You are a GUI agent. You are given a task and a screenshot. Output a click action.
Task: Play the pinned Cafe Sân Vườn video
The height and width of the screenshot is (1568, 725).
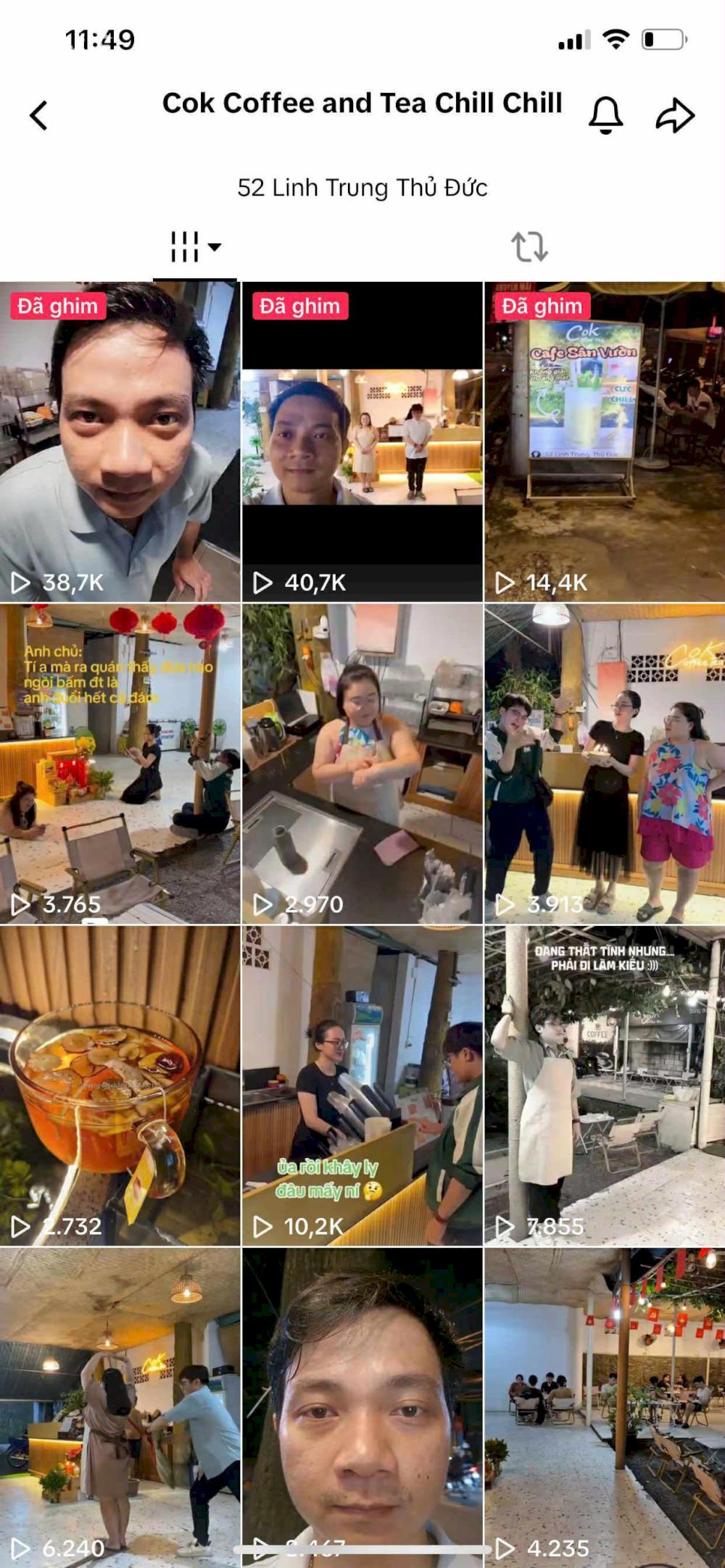point(604,442)
